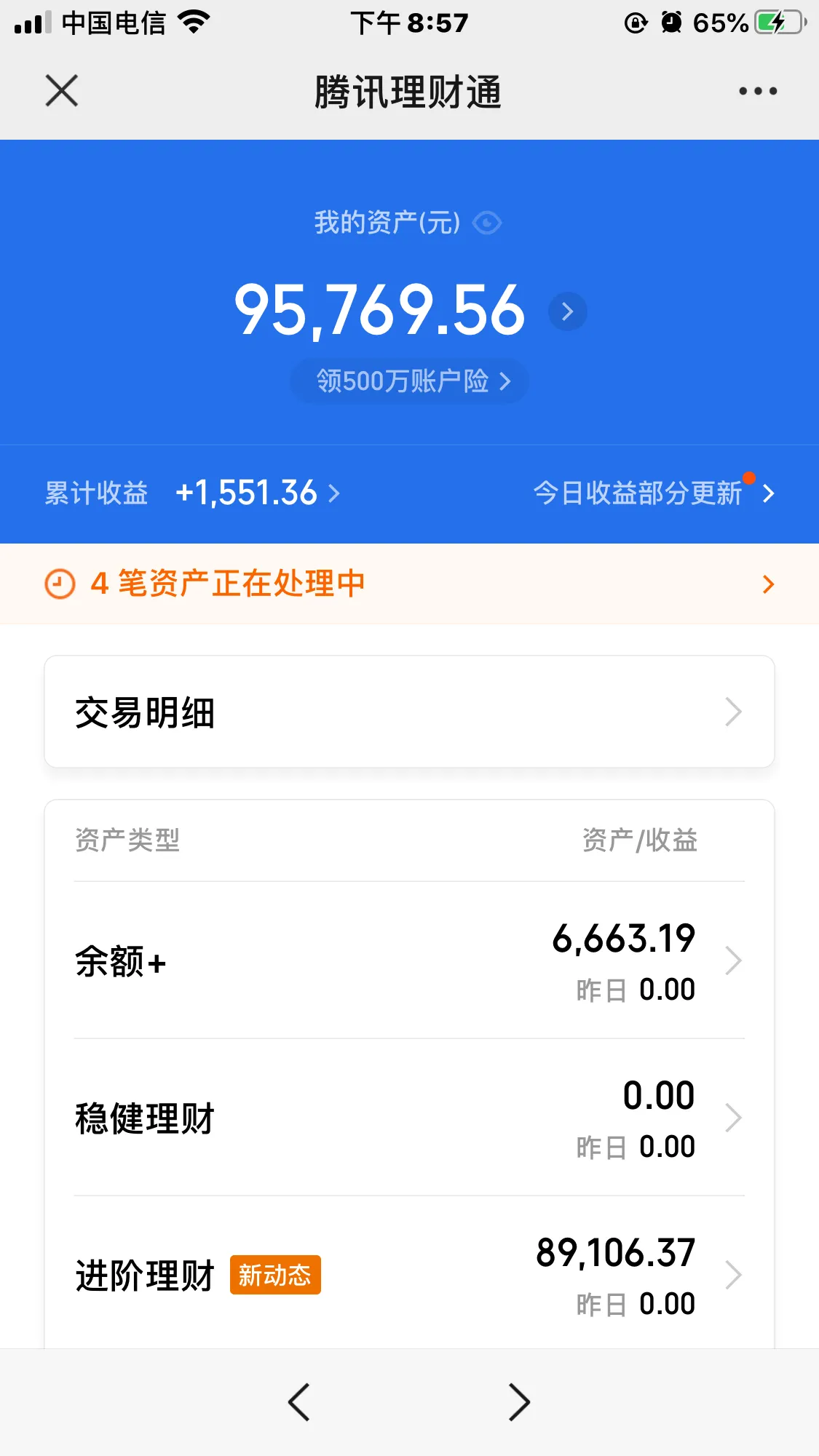Image resolution: width=819 pixels, height=1456 pixels.
Task: Open the three-dot more options menu
Action: (x=758, y=91)
